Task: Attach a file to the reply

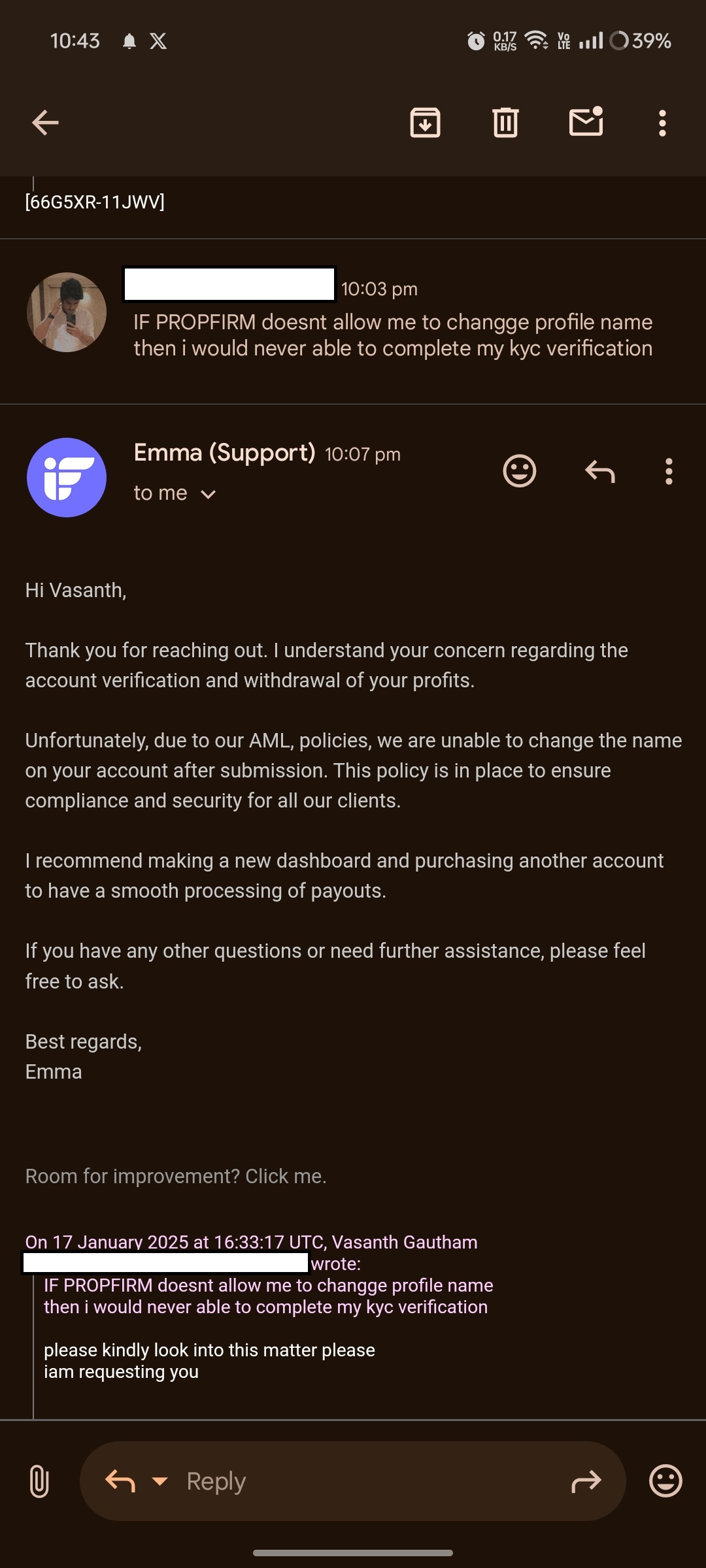Action: 39,1481
